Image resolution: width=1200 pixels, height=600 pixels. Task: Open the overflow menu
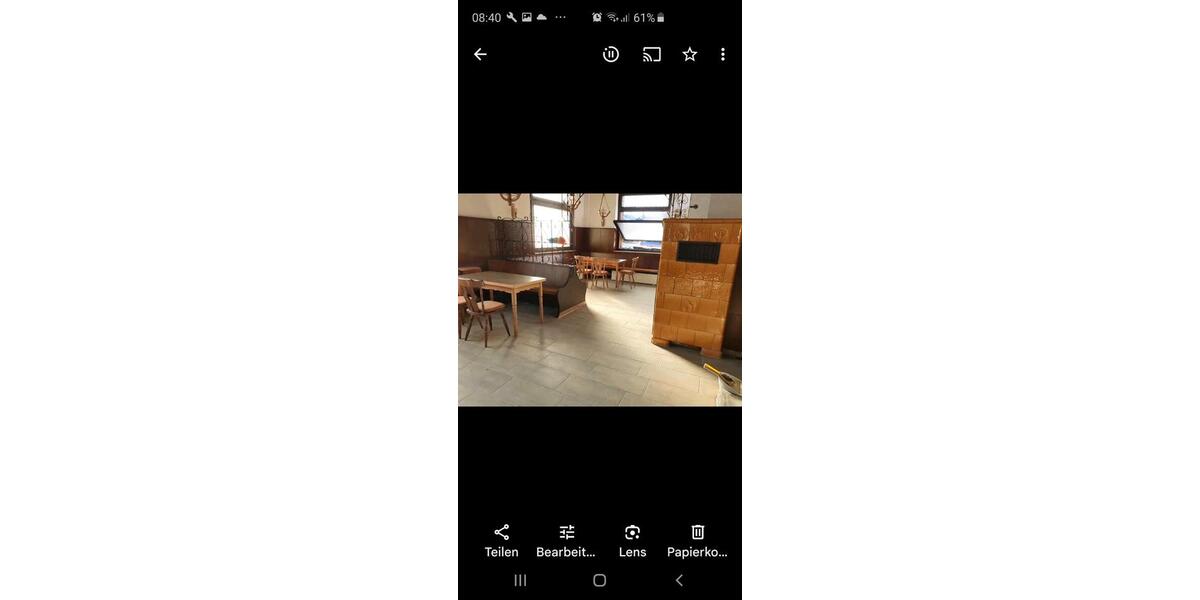tap(723, 54)
